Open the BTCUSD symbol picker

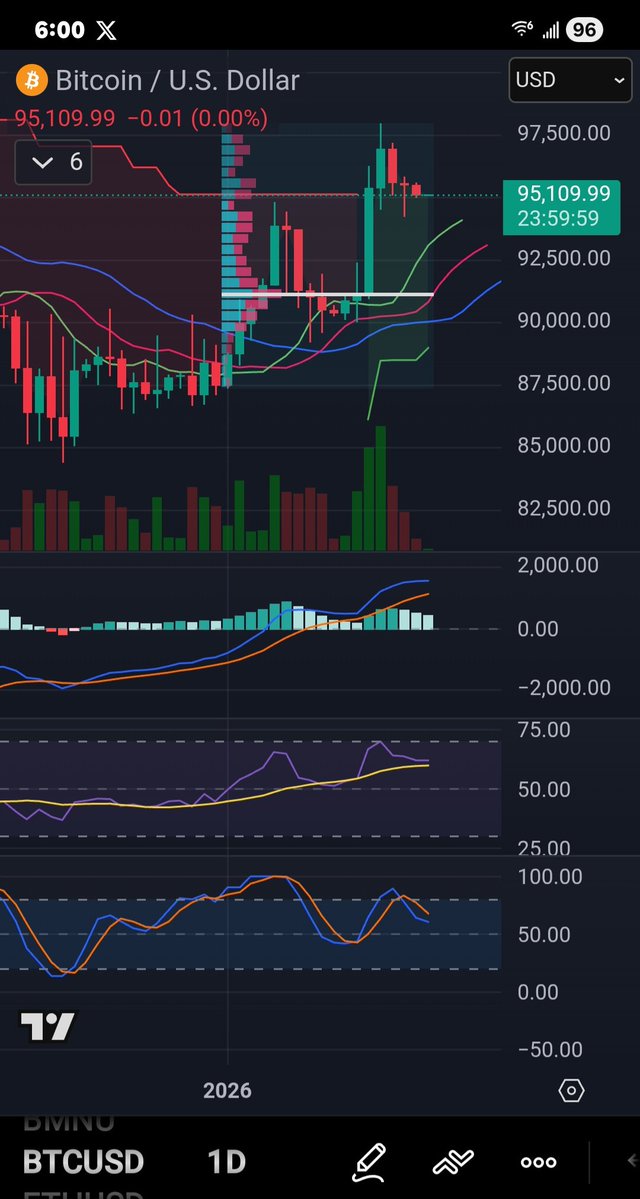(83, 1162)
